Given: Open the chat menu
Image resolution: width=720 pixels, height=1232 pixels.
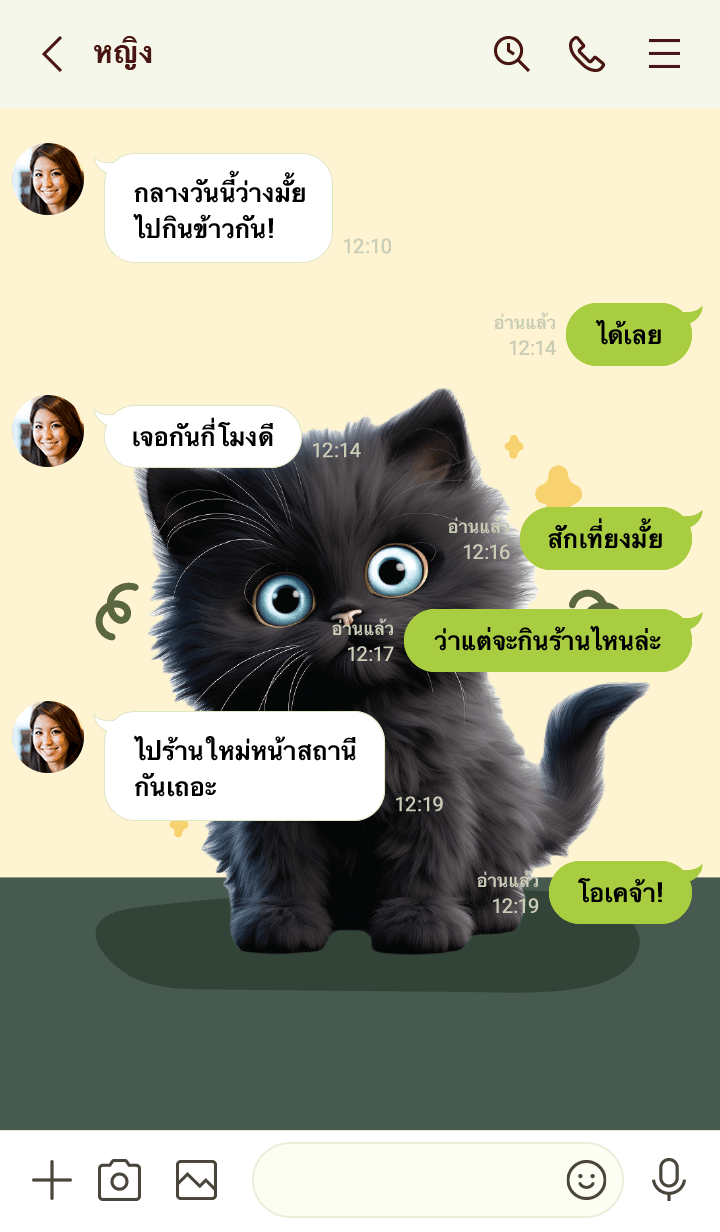Looking at the screenshot, I should [664, 54].
